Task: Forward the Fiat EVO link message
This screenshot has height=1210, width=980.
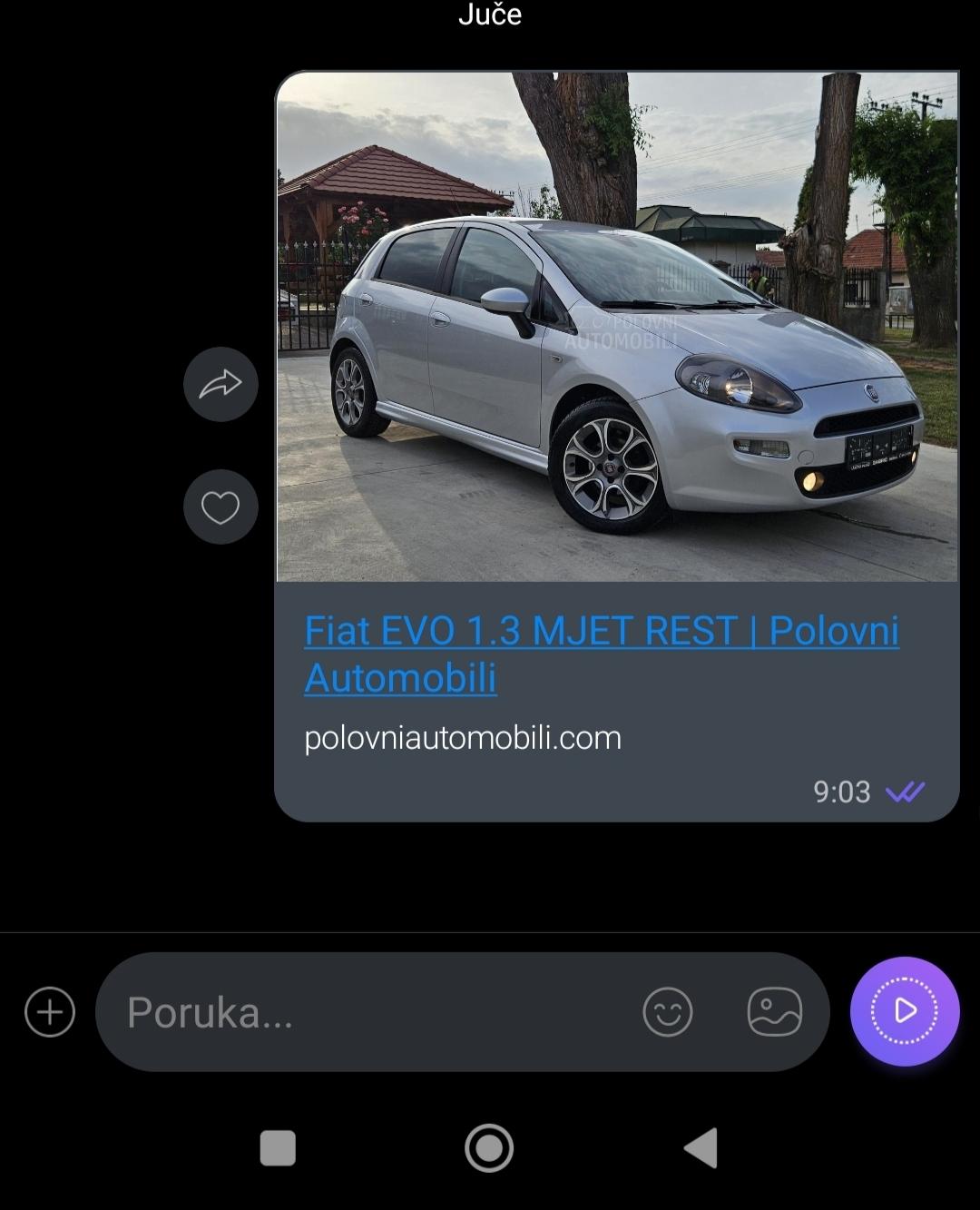Action: 220,384
